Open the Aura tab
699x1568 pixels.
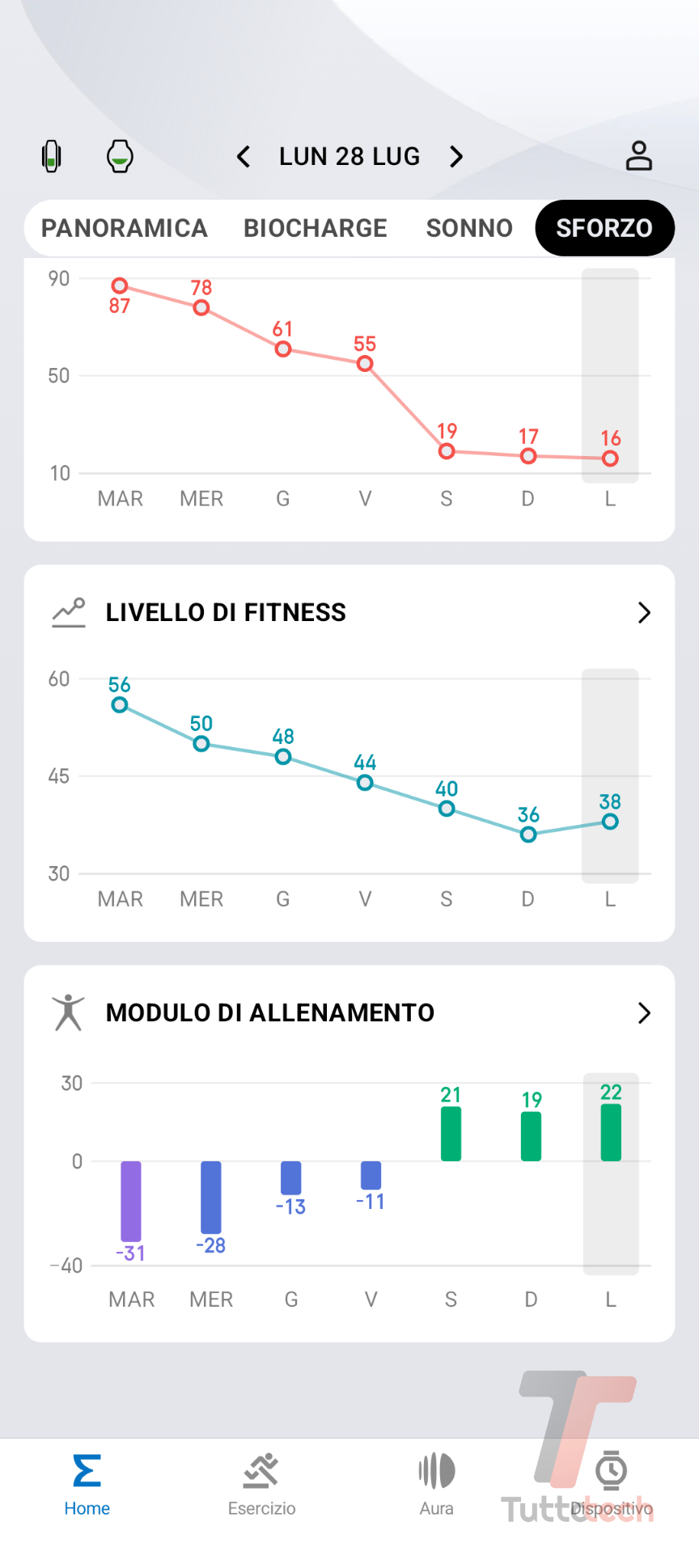[437, 1485]
